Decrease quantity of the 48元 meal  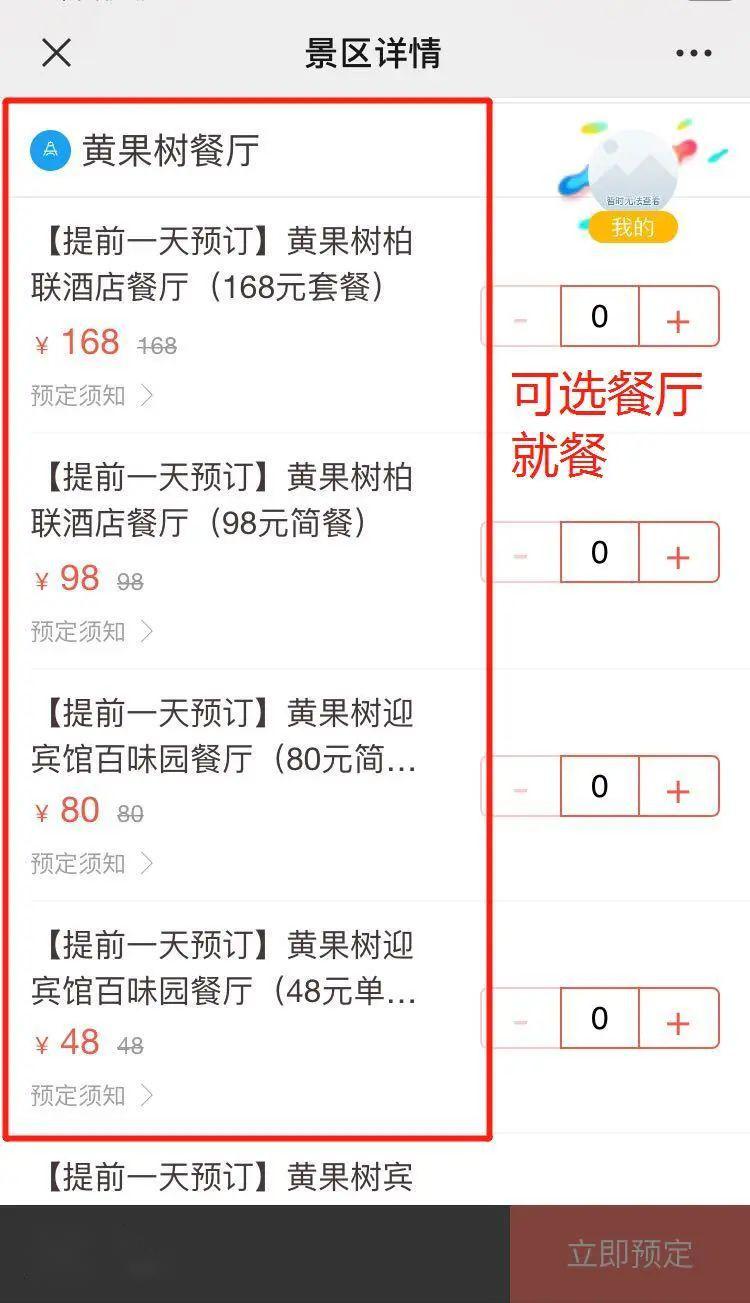click(x=521, y=1019)
